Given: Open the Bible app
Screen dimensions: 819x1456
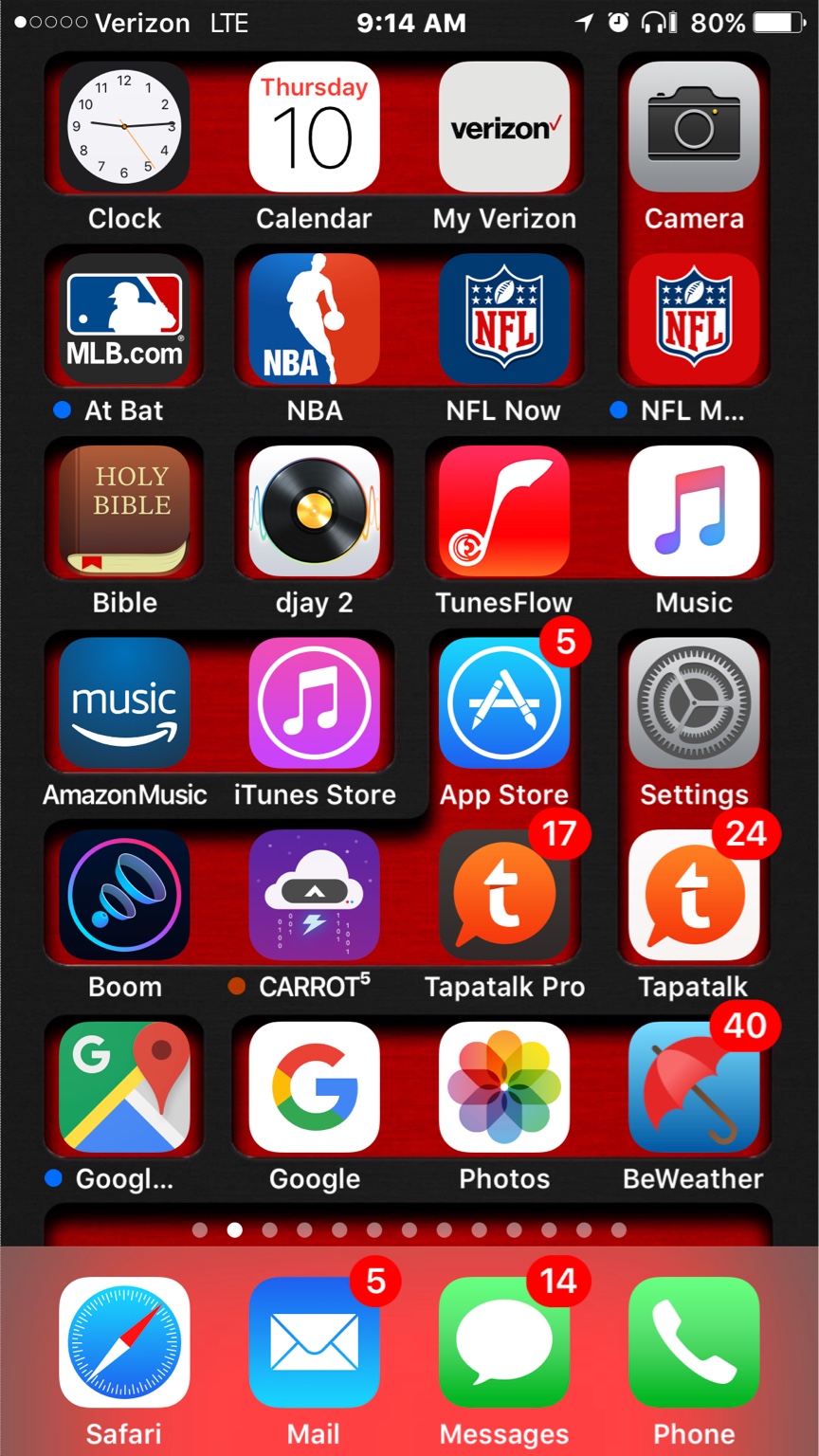Looking at the screenshot, I should coord(124,511).
